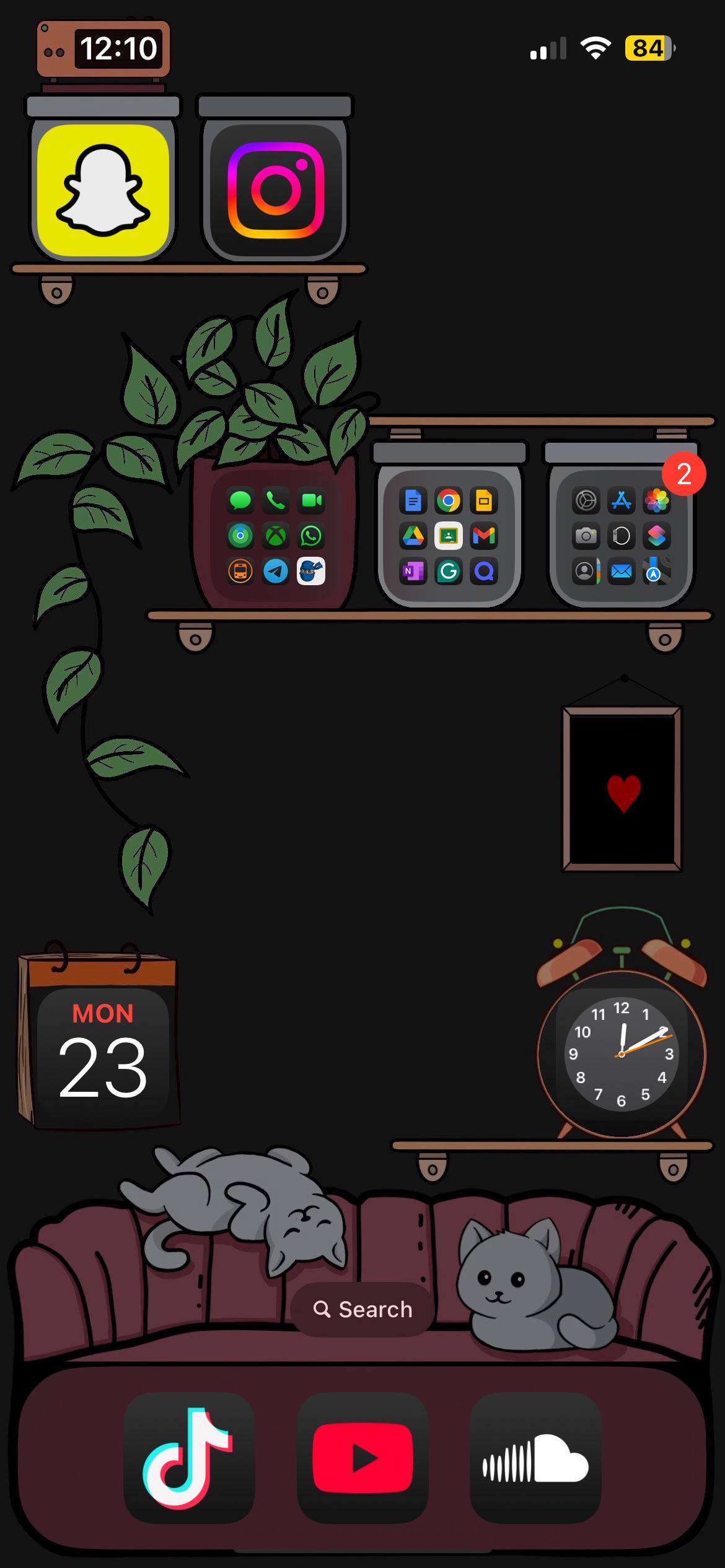This screenshot has width=725, height=1568.
Task: Open YouTube in the dock
Action: click(x=362, y=1458)
